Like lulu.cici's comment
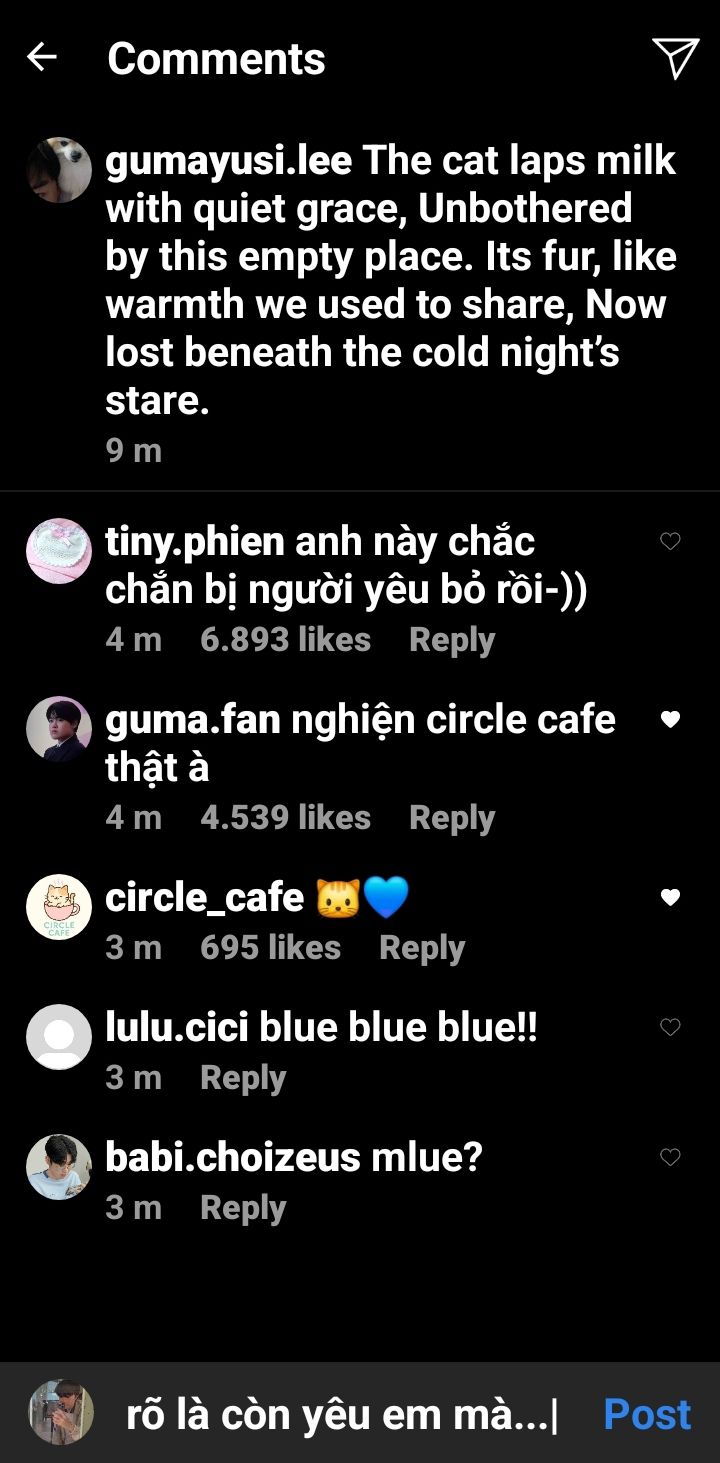720x1463 pixels. 670,1027
